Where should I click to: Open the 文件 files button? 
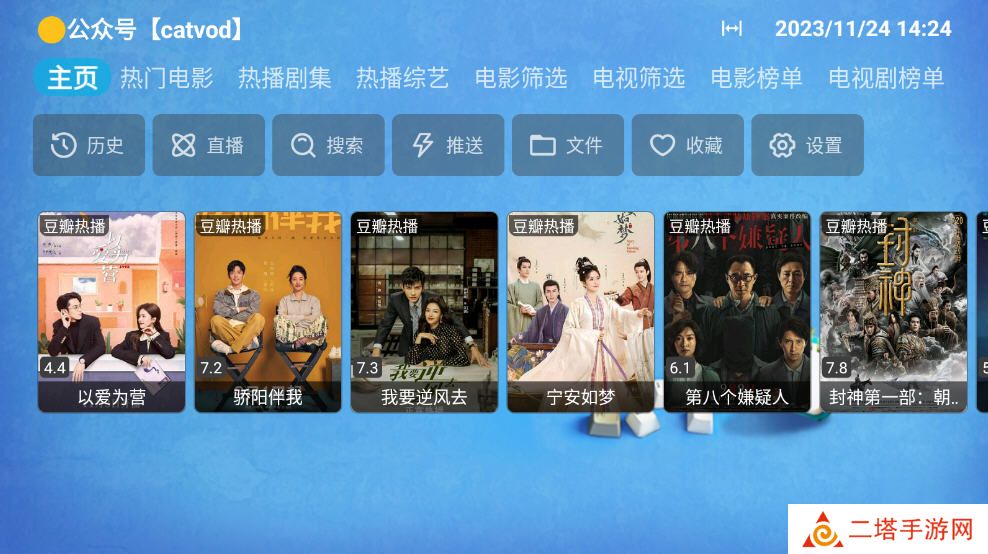pyautogui.click(x=568, y=146)
